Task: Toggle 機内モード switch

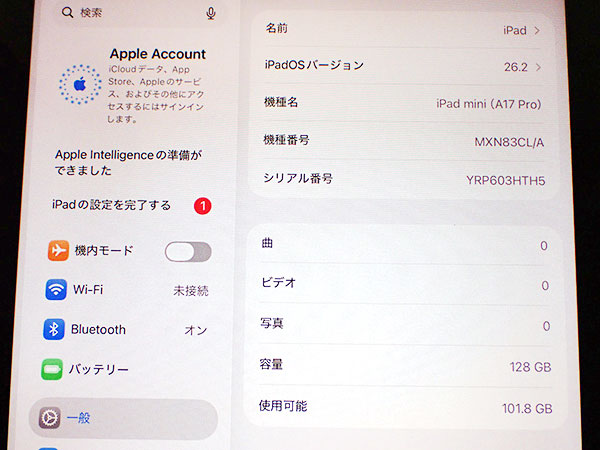Action: pos(187,251)
